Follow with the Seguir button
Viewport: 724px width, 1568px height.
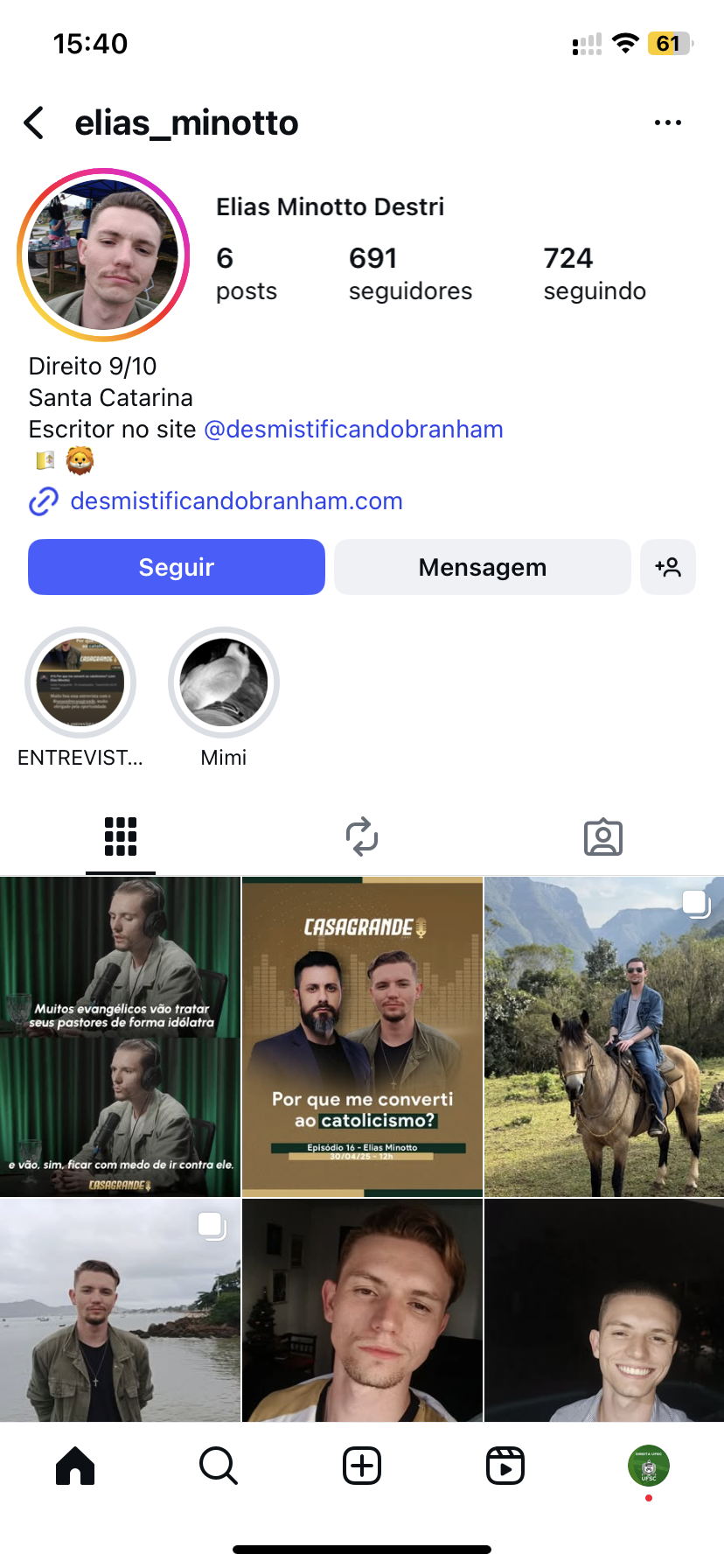177,567
